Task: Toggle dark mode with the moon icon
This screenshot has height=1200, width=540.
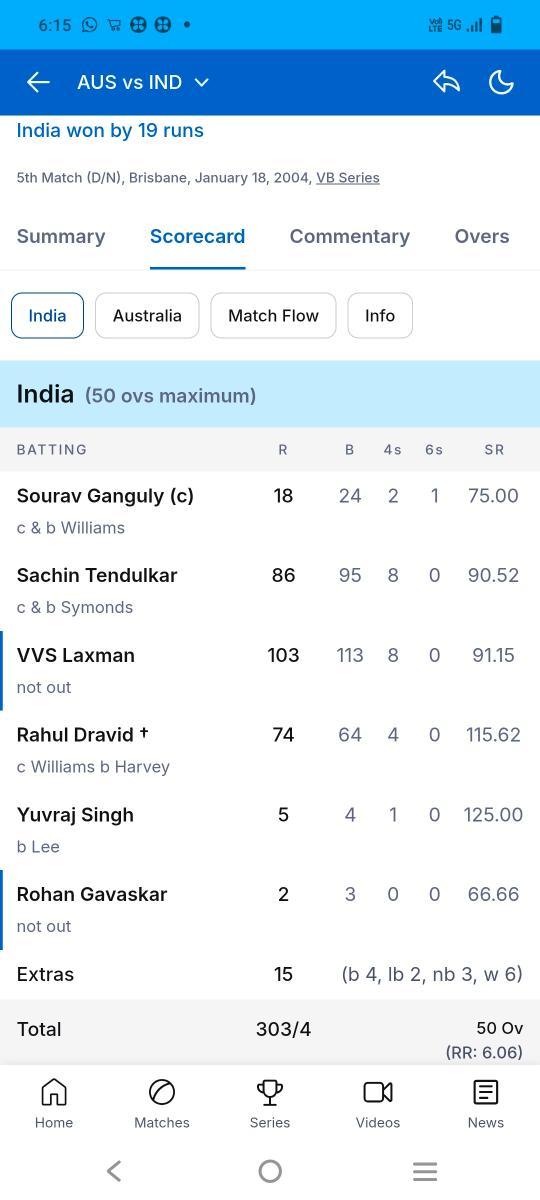Action: [501, 82]
